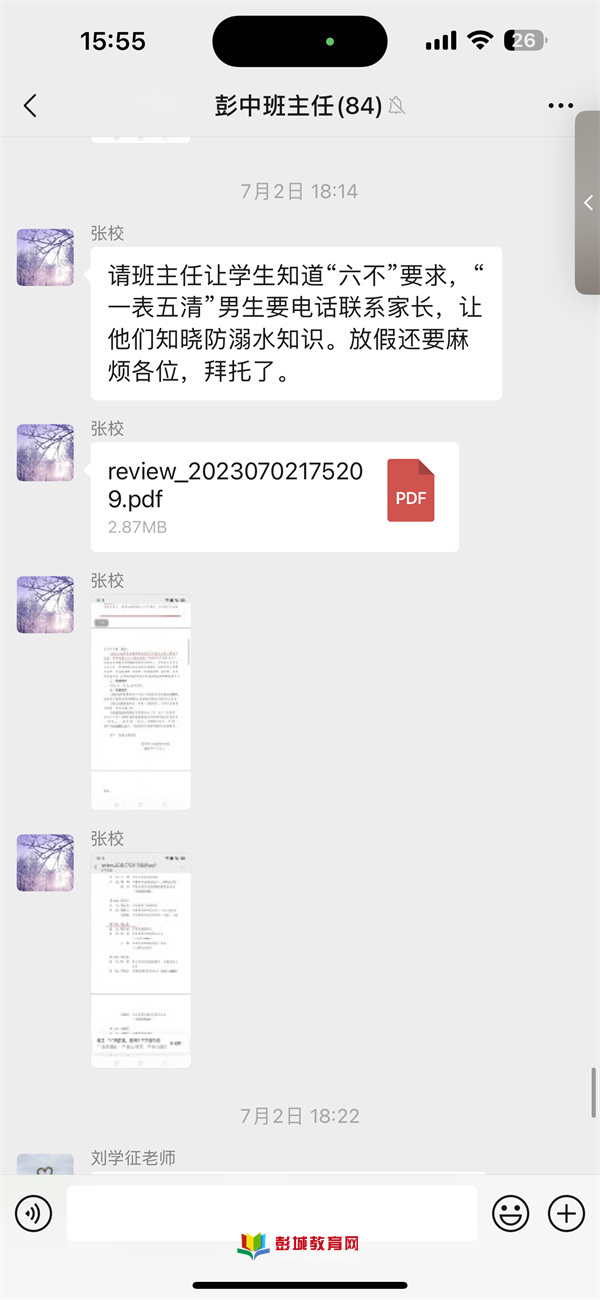The height and width of the screenshot is (1300, 600).
Task: Tap the message text field
Action: [x=272, y=1214]
